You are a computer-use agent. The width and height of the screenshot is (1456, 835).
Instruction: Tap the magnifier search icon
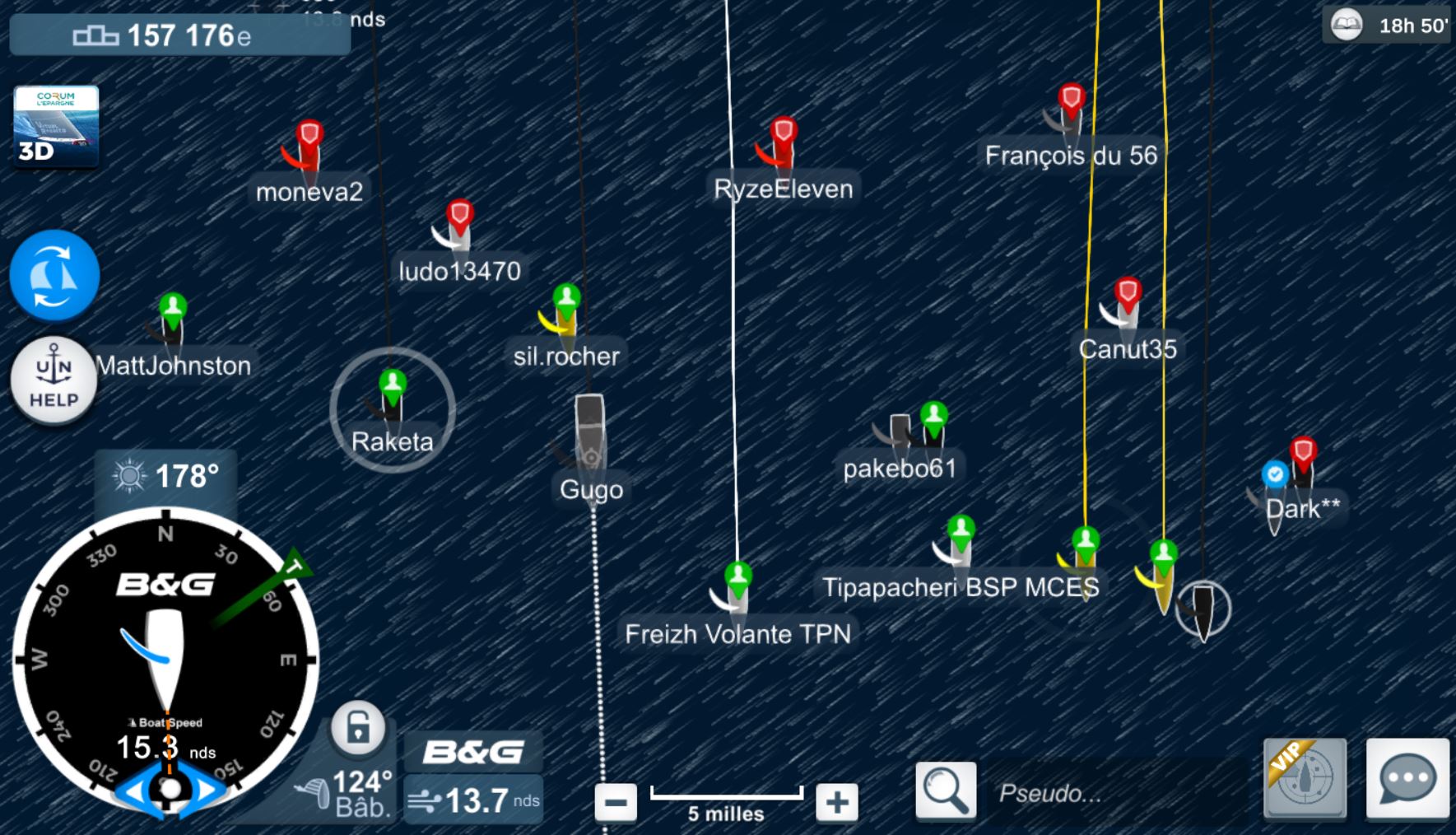946,791
